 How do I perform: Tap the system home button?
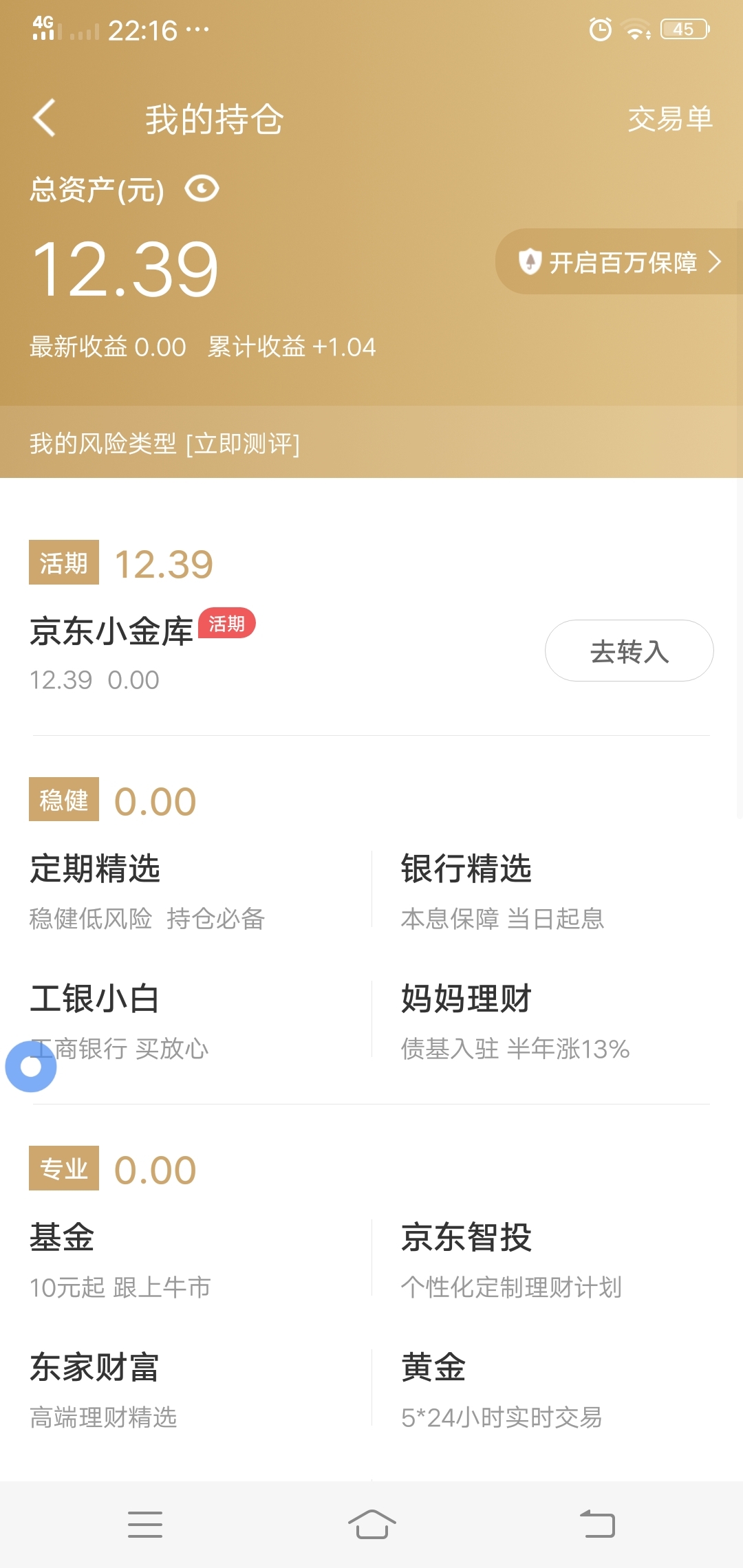(371, 1524)
